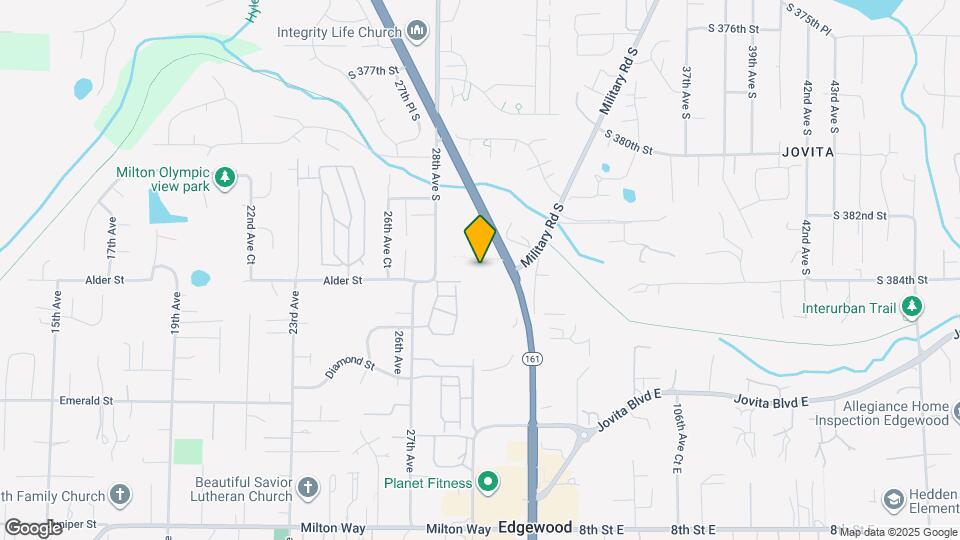This screenshot has width=960, height=540.
Task: Select the Interurban Trail park pin
Action: [910, 307]
